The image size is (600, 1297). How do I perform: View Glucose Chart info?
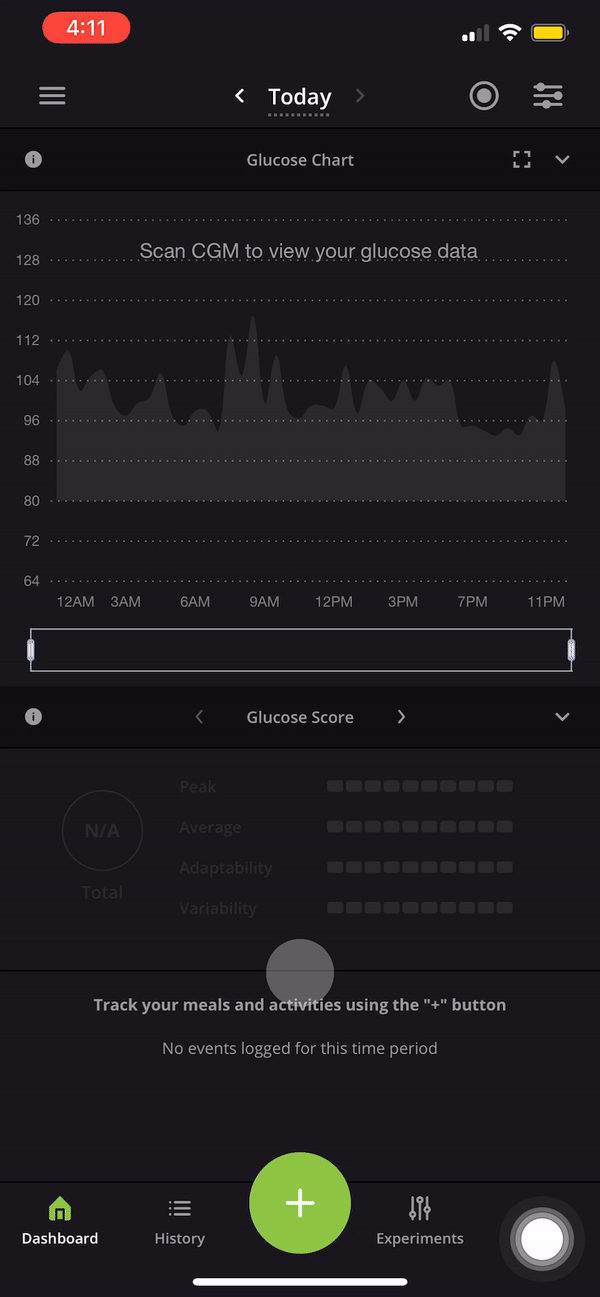pyautogui.click(x=33, y=160)
